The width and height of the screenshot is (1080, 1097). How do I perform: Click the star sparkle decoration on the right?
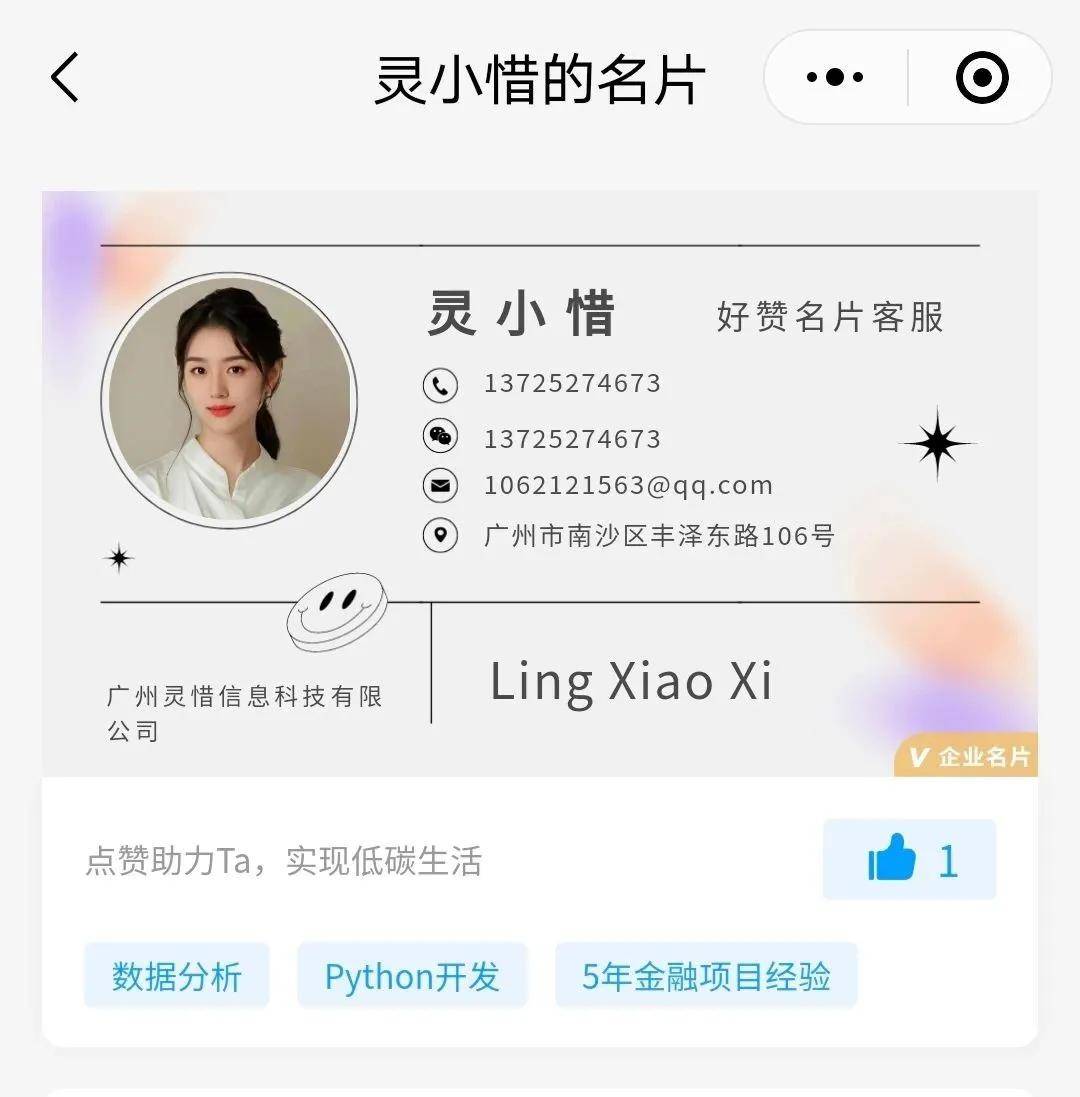[x=938, y=445]
